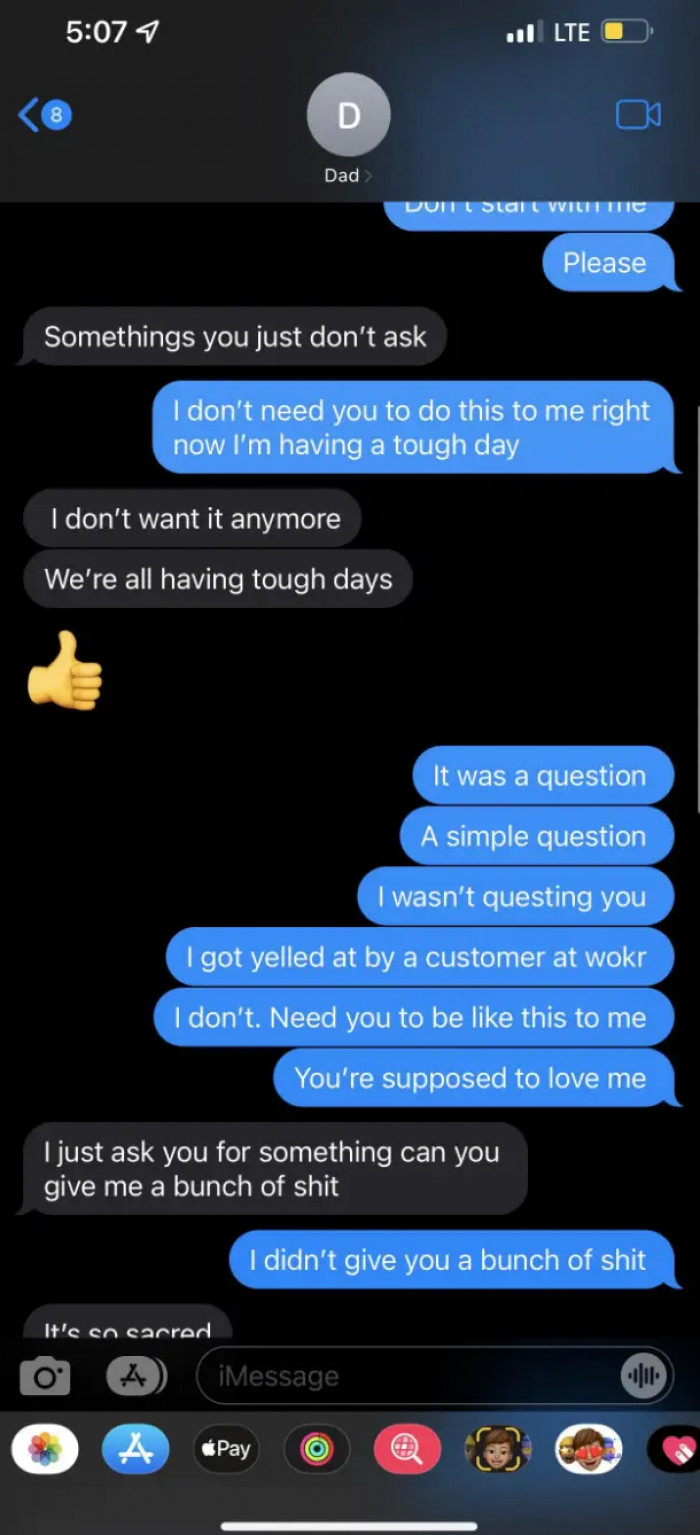Open the #images search app

pyautogui.click(x=407, y=1448)
